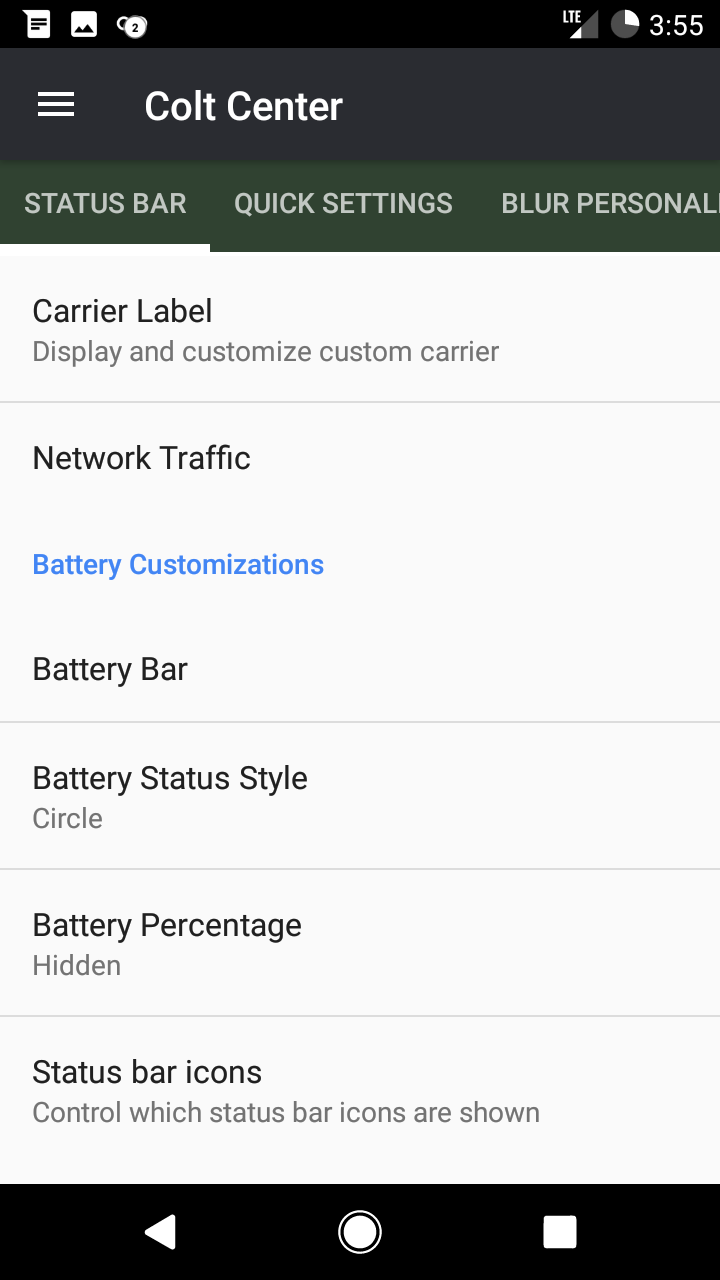Open Network Traffic settings
This screenshot has width=720, height=1280.
(360, 458)
